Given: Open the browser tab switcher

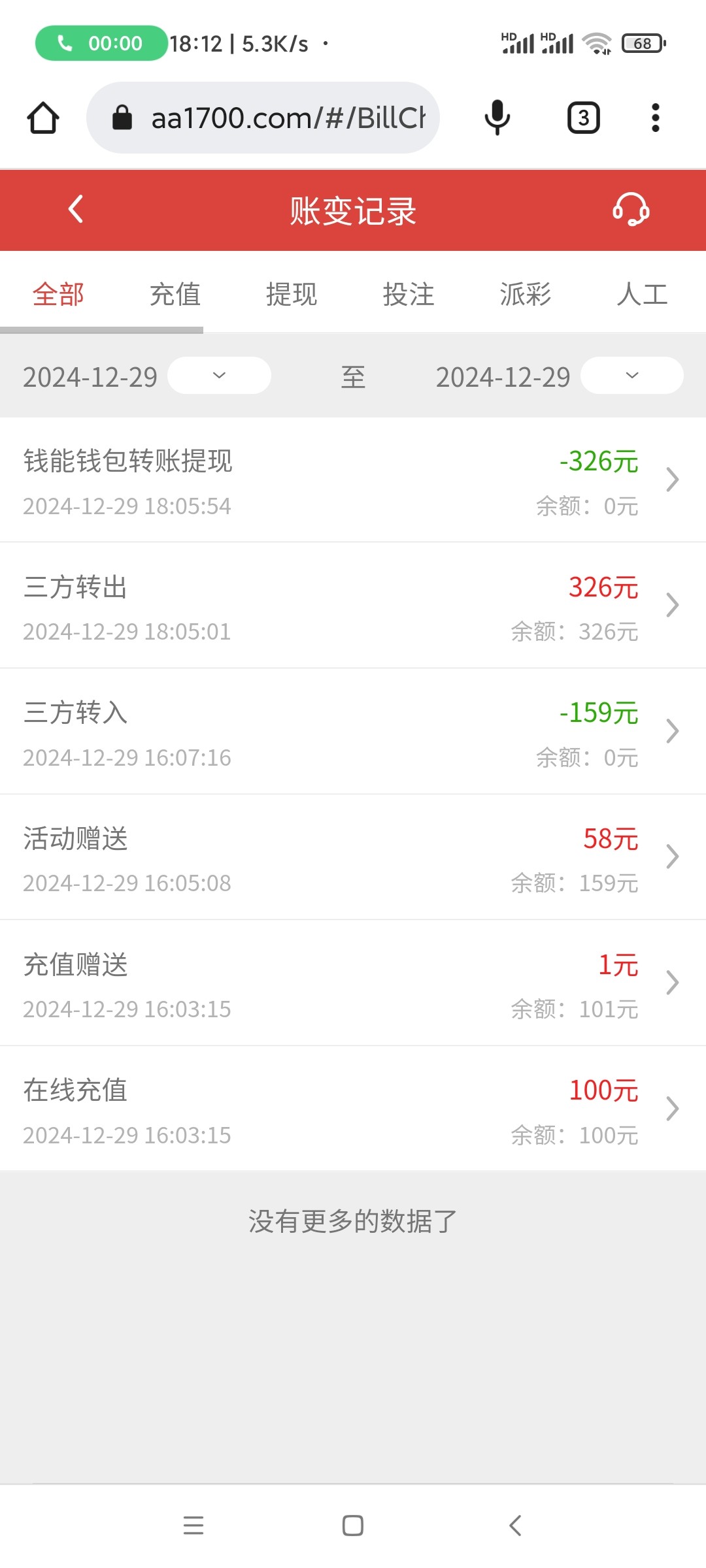Looking at the screenshot, I should coord(583,118).
